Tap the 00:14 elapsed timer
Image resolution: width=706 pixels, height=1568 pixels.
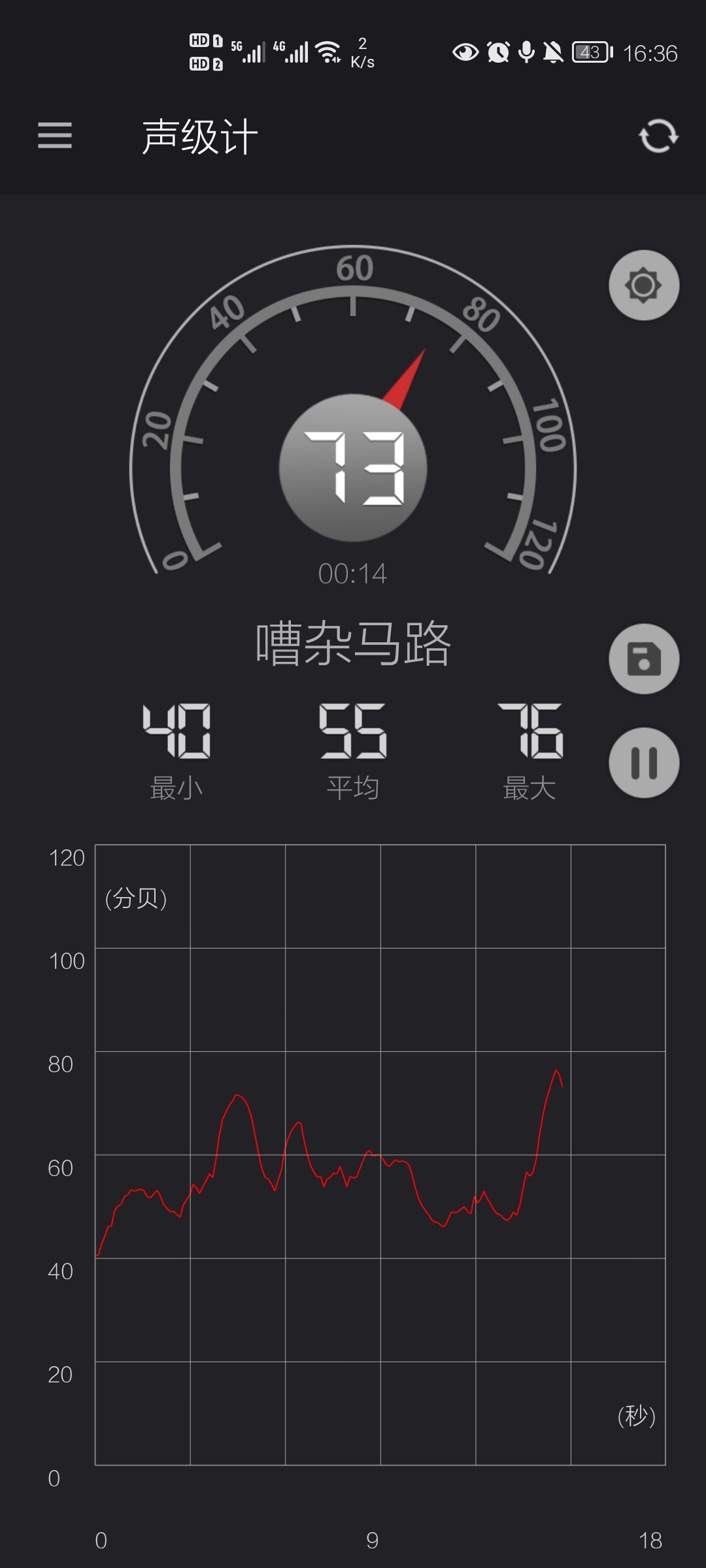(353, 574)
